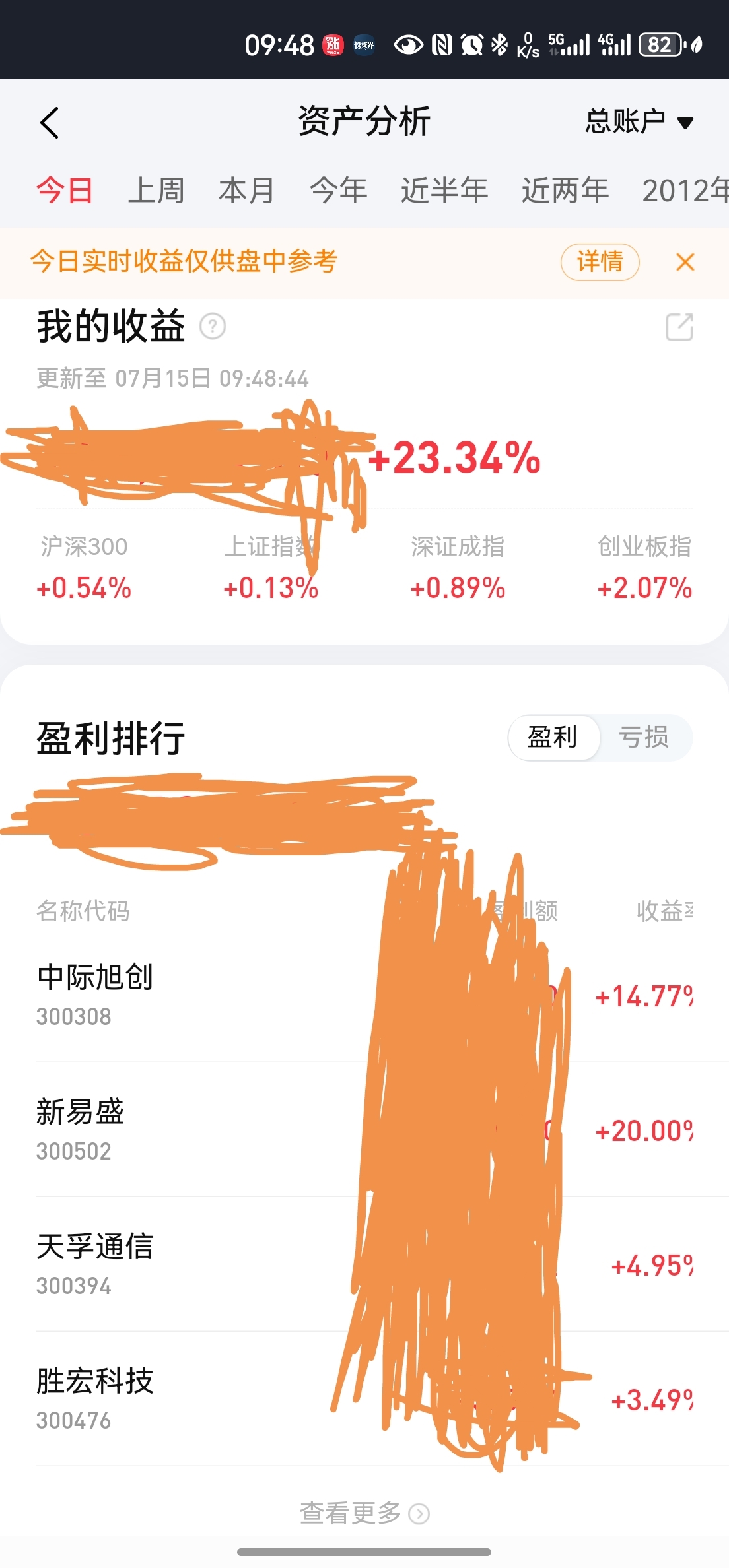Show 近半年 earnings
The image size is (729, 1568).
coord(444,191)
